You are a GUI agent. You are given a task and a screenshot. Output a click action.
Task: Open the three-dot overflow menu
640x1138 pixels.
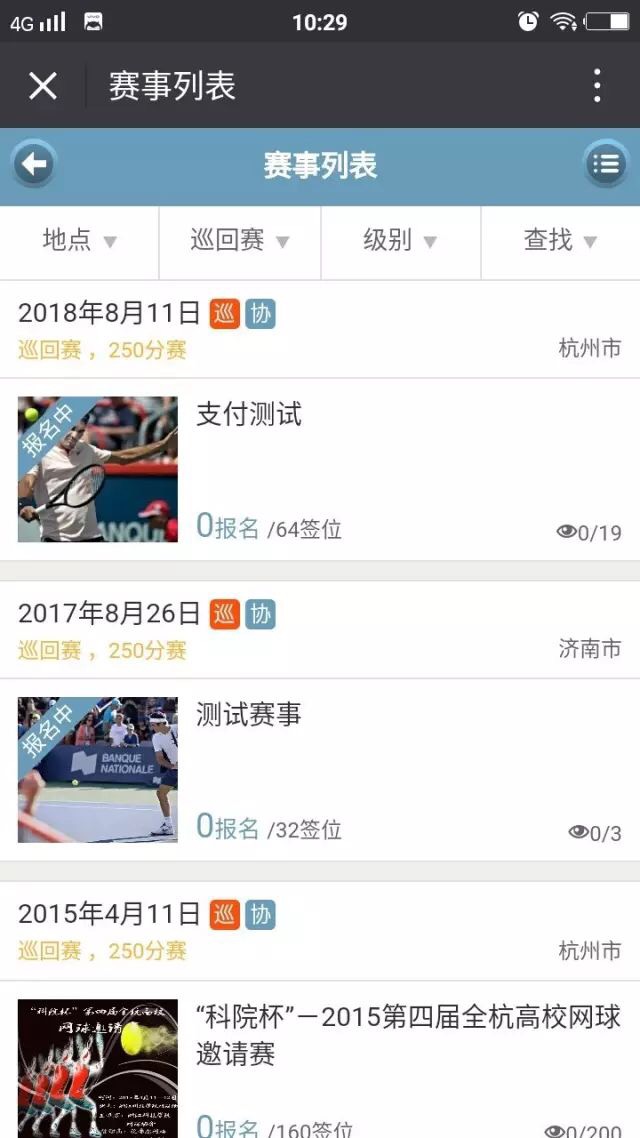(x=596, y=86)
